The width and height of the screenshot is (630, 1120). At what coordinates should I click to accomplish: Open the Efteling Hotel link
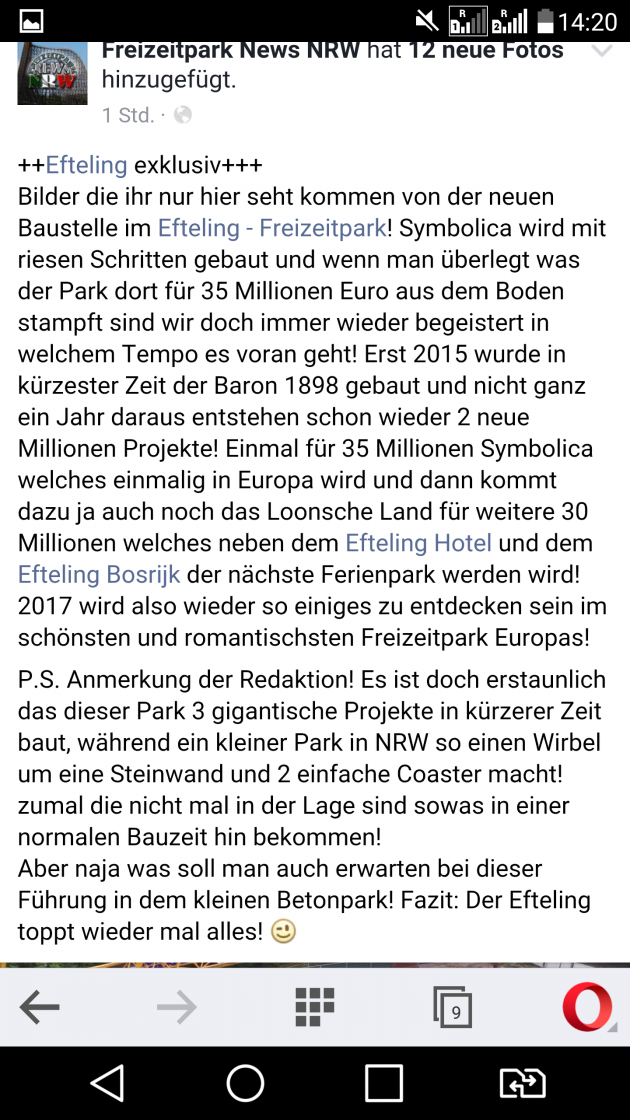tap(418, 543)
